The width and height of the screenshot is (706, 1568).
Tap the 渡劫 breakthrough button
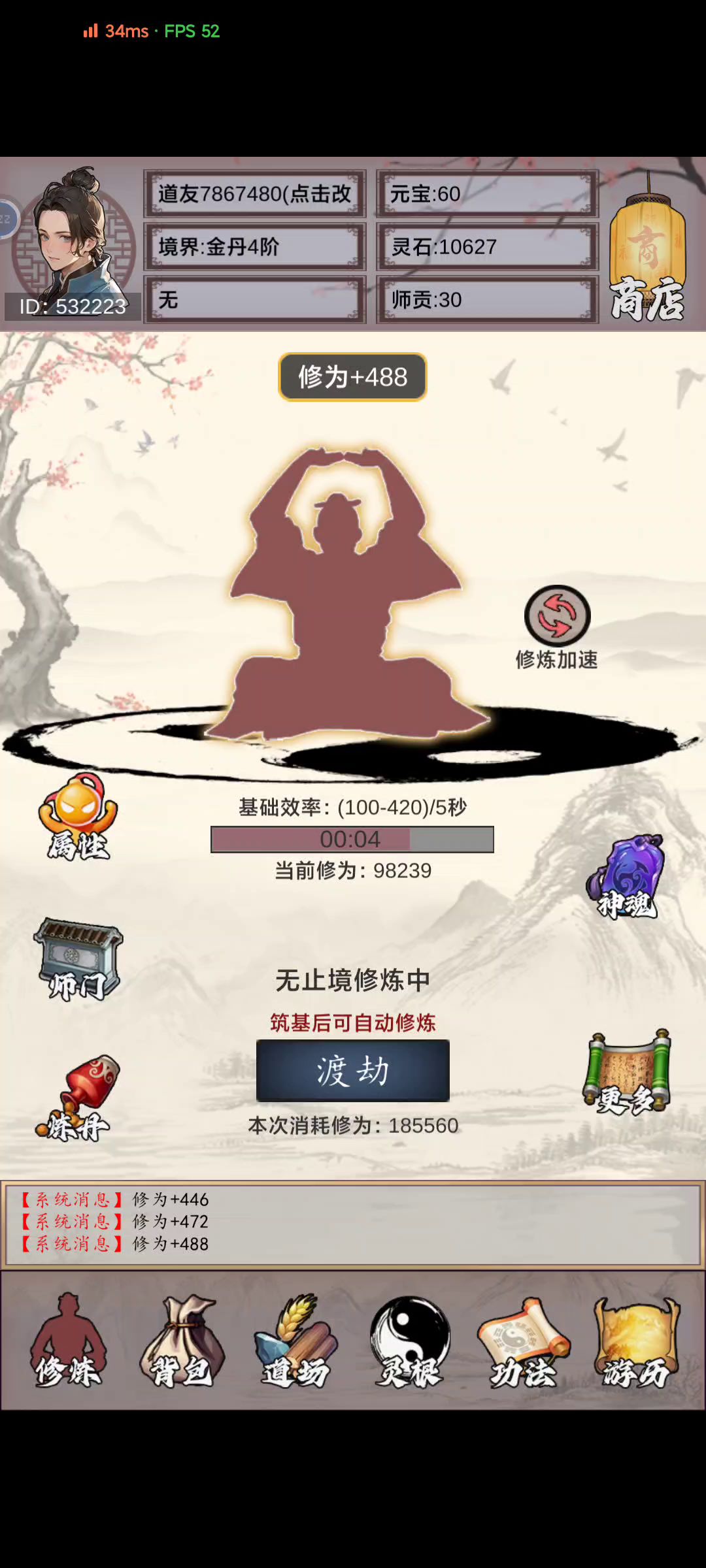coord(352,1071)
